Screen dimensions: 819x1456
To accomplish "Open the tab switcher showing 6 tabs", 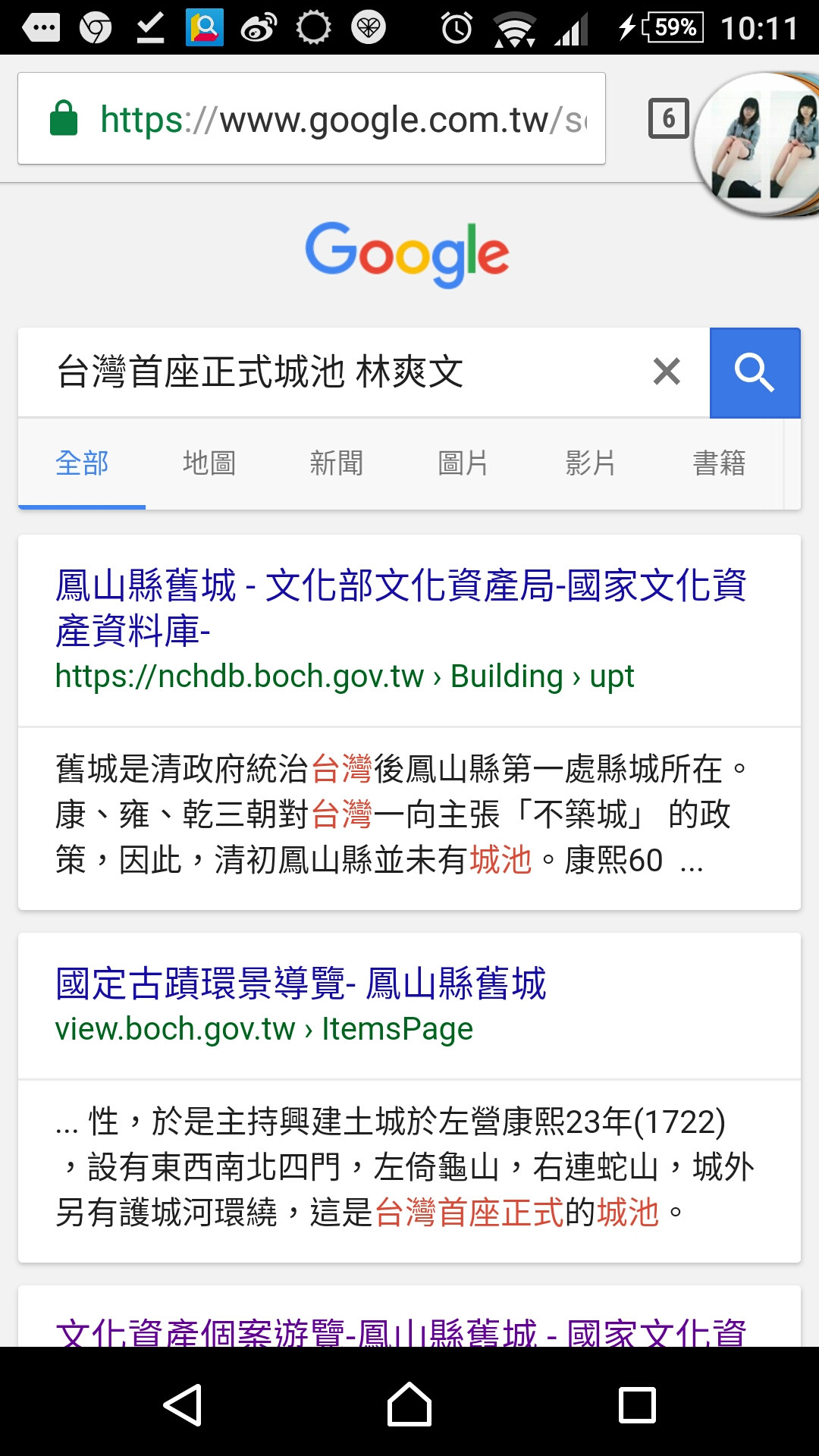I will tap(668, 118).
